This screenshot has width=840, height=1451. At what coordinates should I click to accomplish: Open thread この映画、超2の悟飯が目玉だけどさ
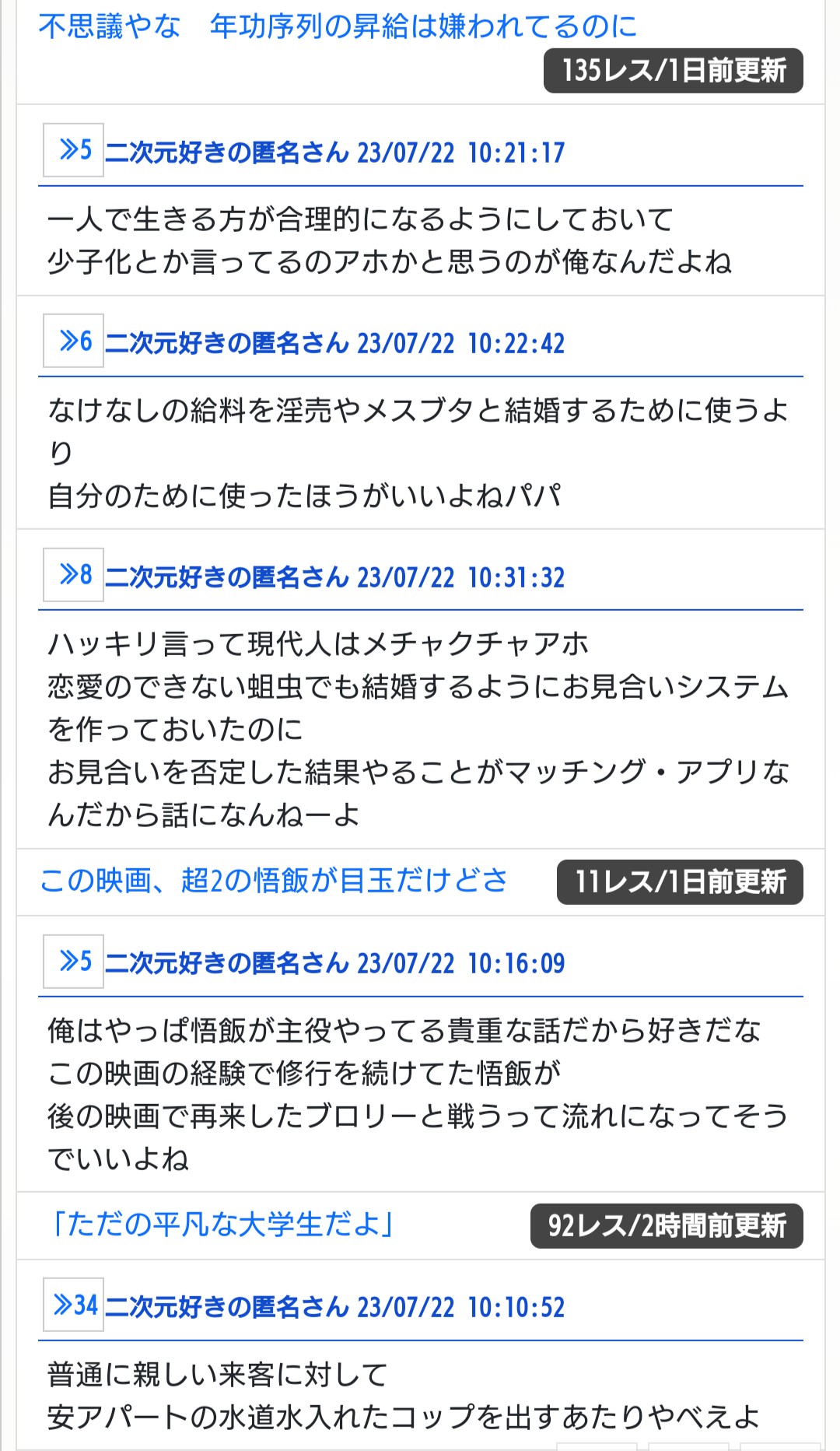[273, 881]
